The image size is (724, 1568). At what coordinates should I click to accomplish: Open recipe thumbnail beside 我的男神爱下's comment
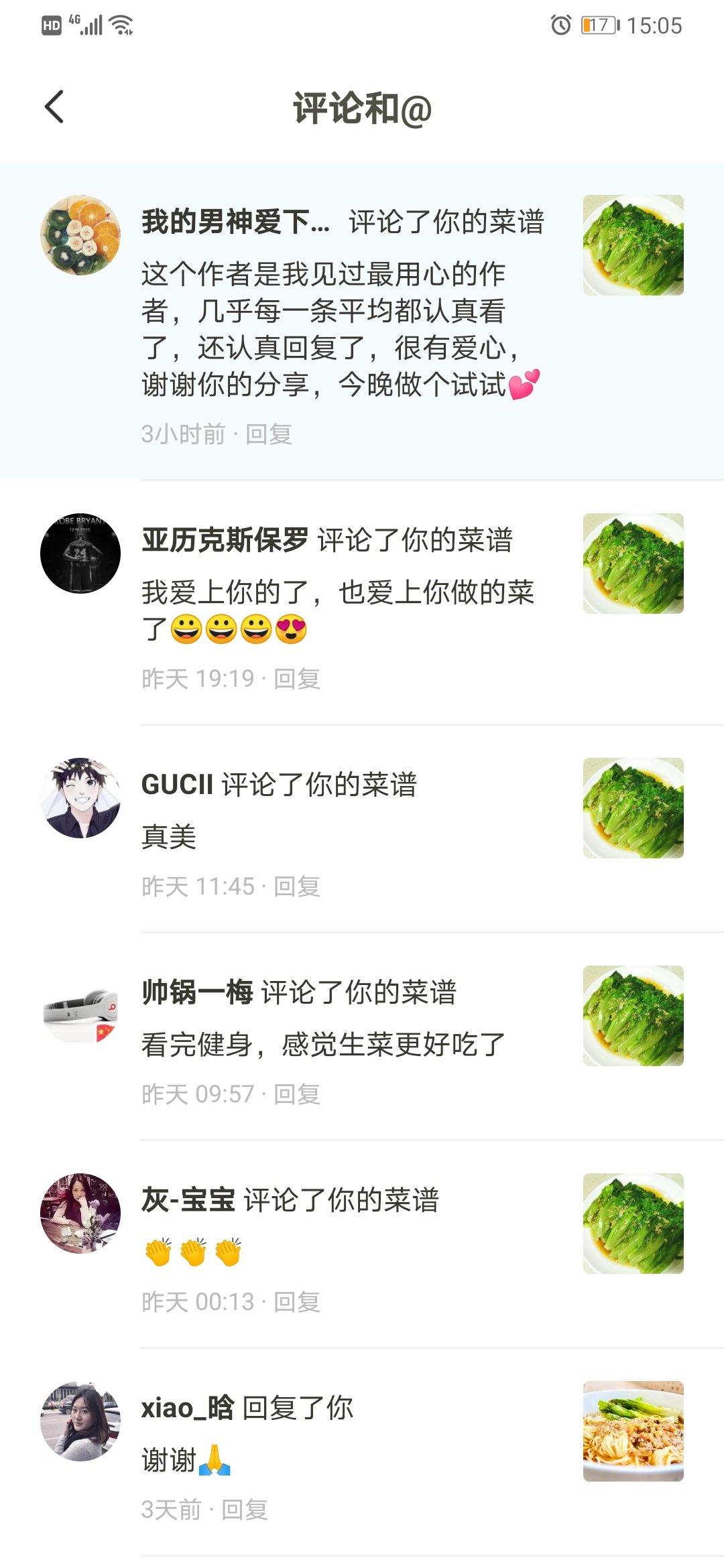pos(633,245)
